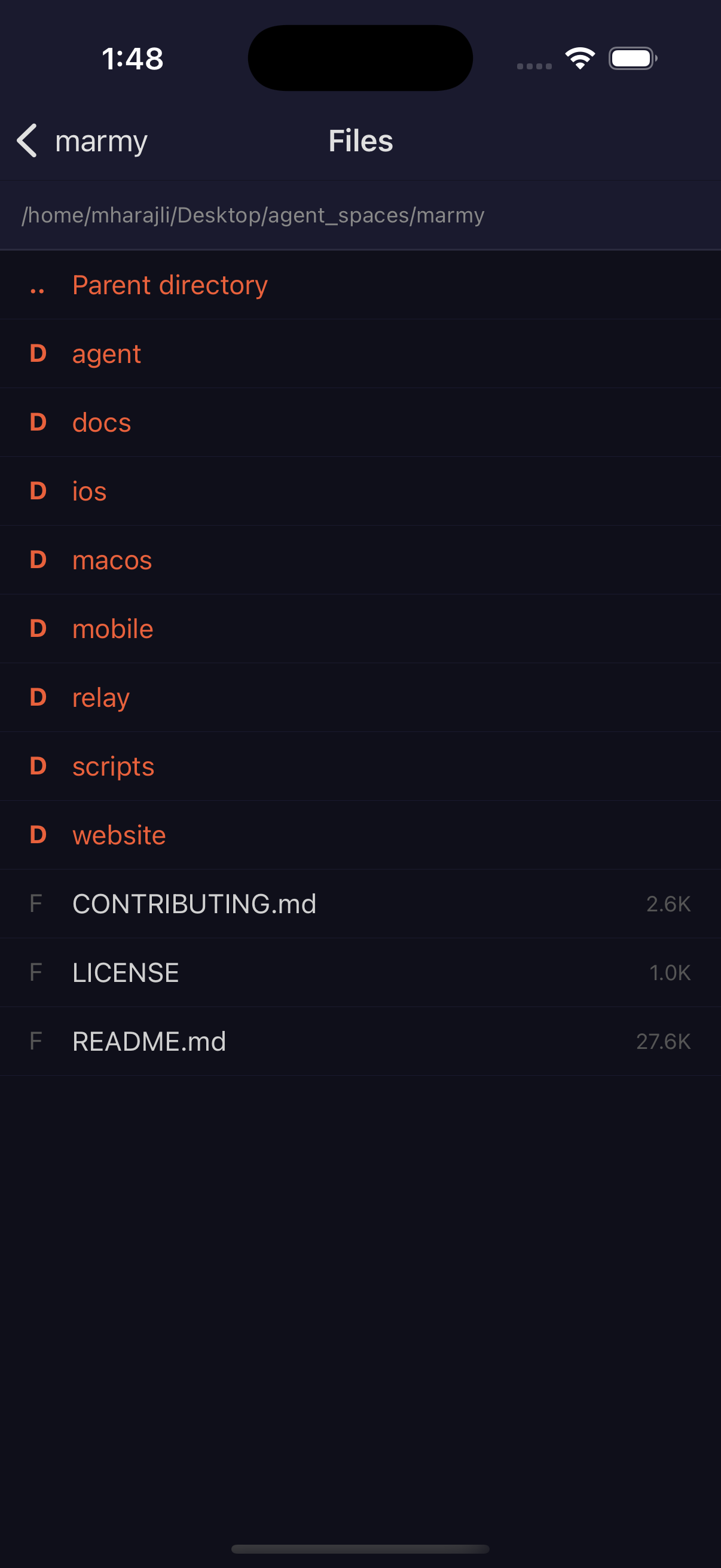The width and height of the screenshot is (721, 1568).
Task: Select the D icon for the ios folder
Action: point(38,491)
